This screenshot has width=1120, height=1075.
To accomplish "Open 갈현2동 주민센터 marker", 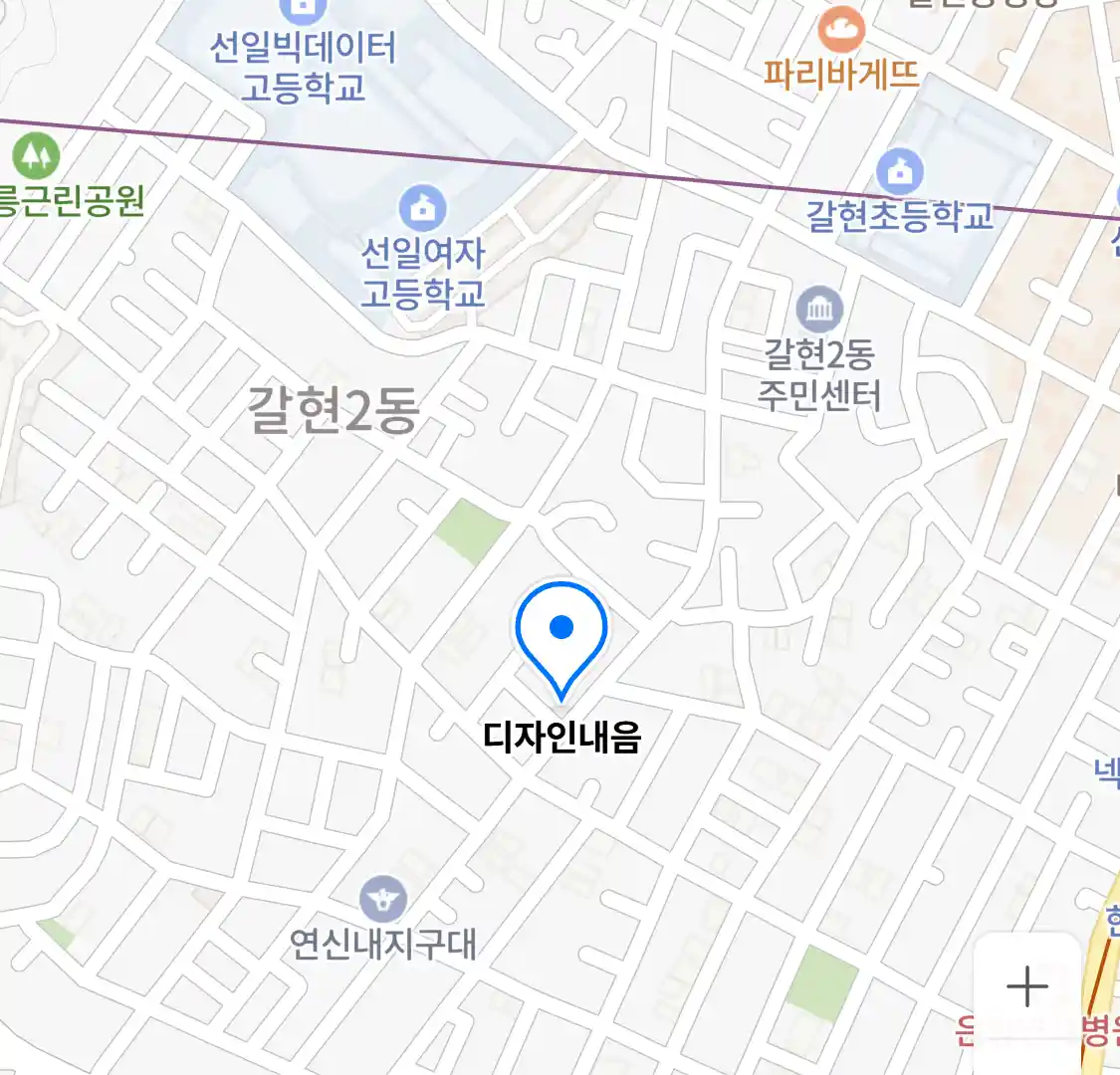I will tap(819, 310).
